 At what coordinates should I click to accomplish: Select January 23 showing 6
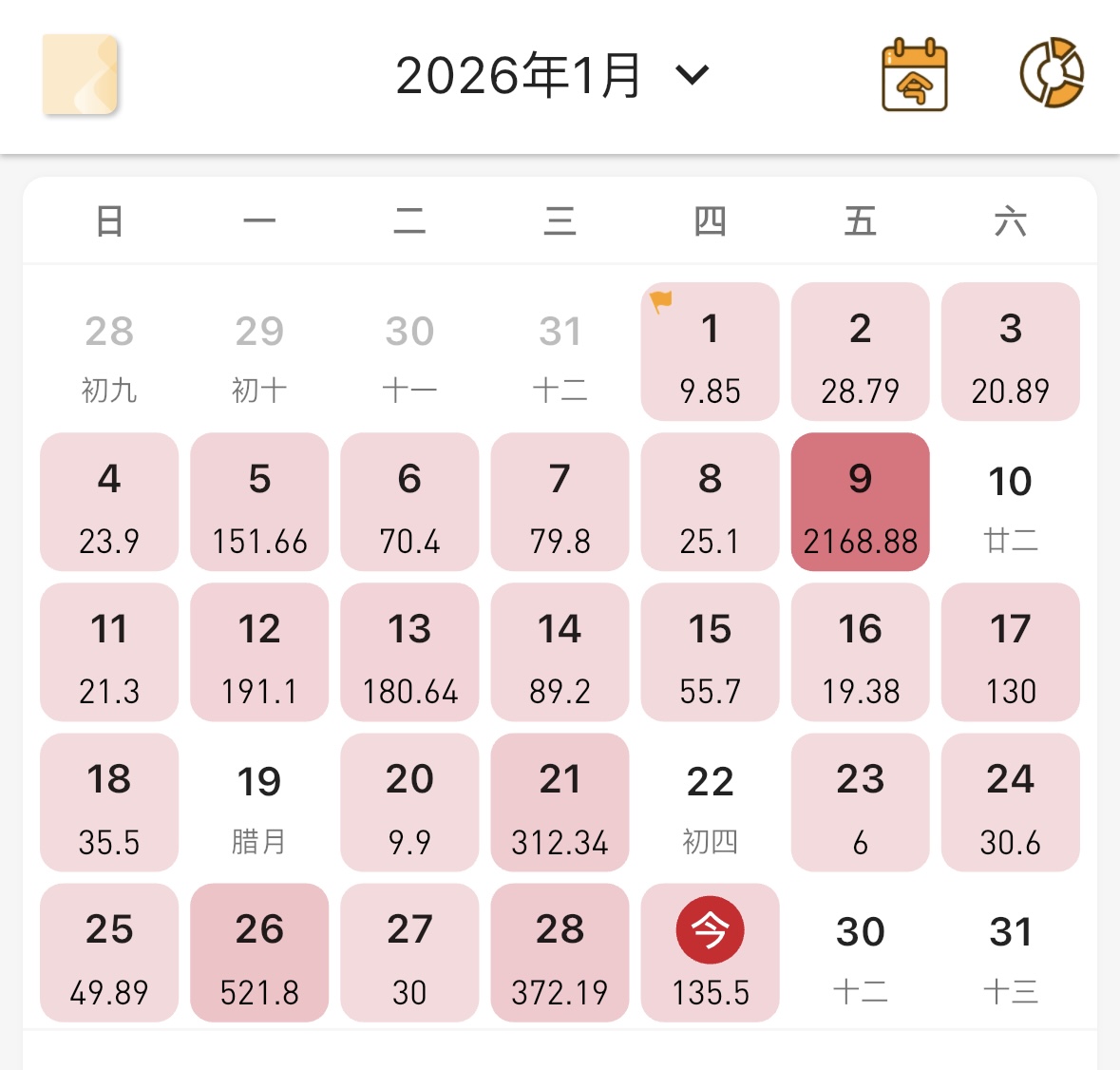(860, 802)
